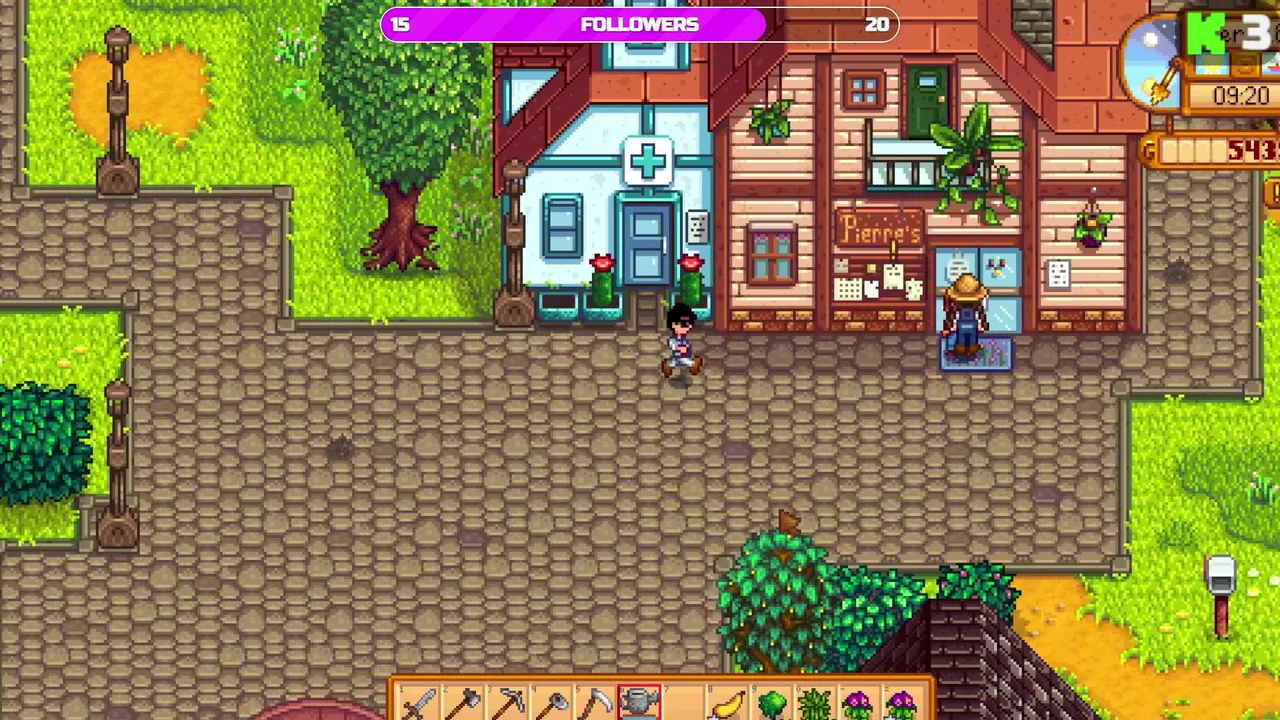Select the banana in the toolbar

[728, 704]
